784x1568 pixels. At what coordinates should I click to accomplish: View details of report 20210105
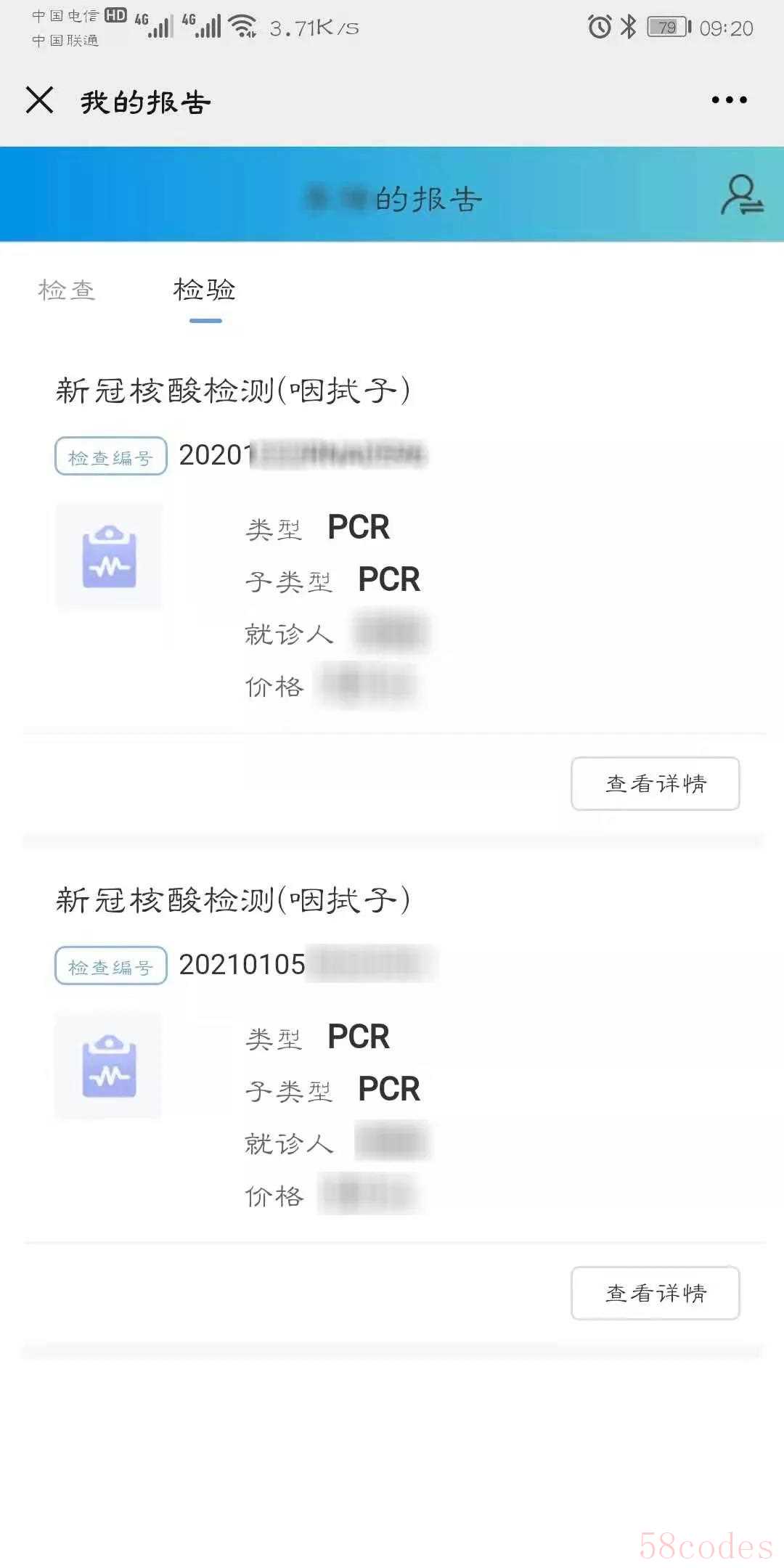point(655,1293)
